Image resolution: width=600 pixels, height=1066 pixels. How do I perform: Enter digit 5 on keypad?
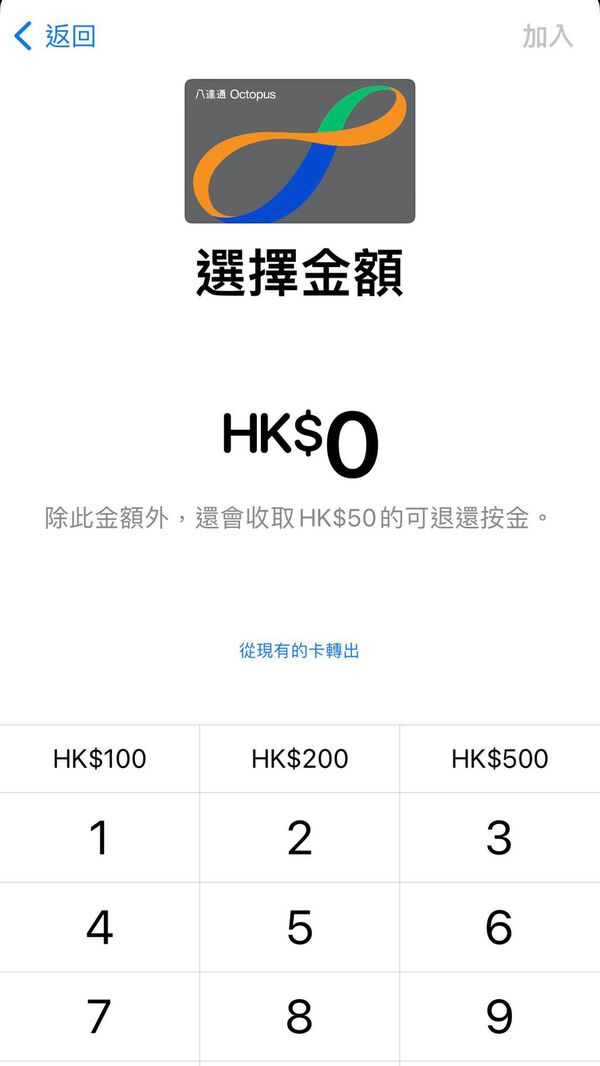tap(299, 928)
